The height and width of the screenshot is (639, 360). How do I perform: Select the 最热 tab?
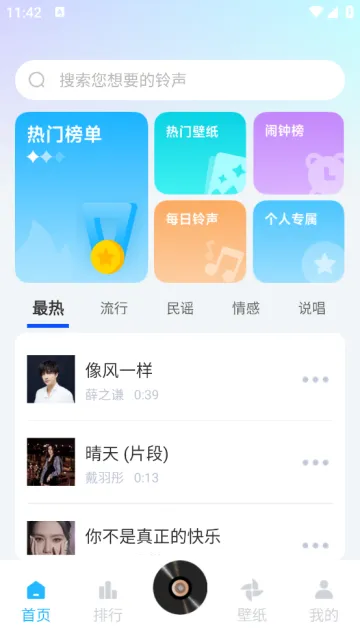click(x=48, y=308)
